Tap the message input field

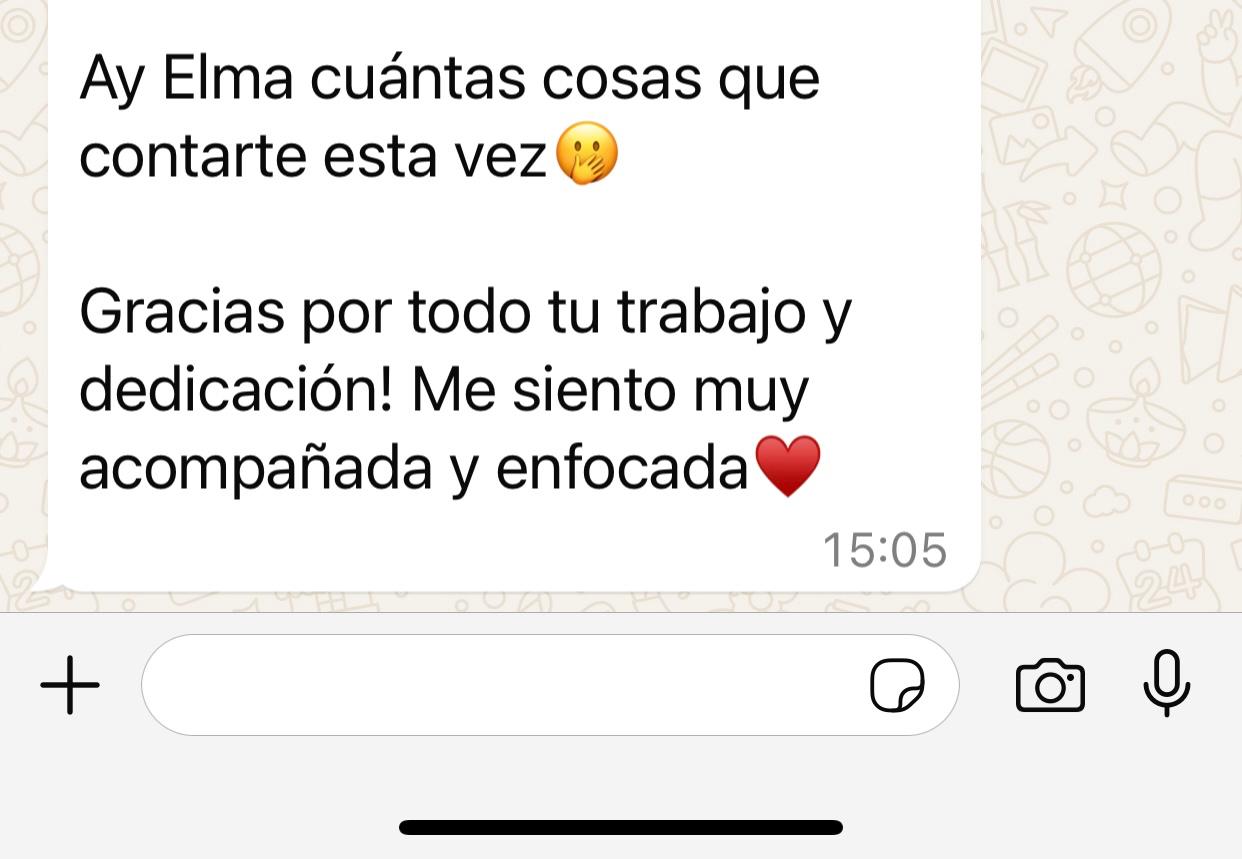click(500, 685)
